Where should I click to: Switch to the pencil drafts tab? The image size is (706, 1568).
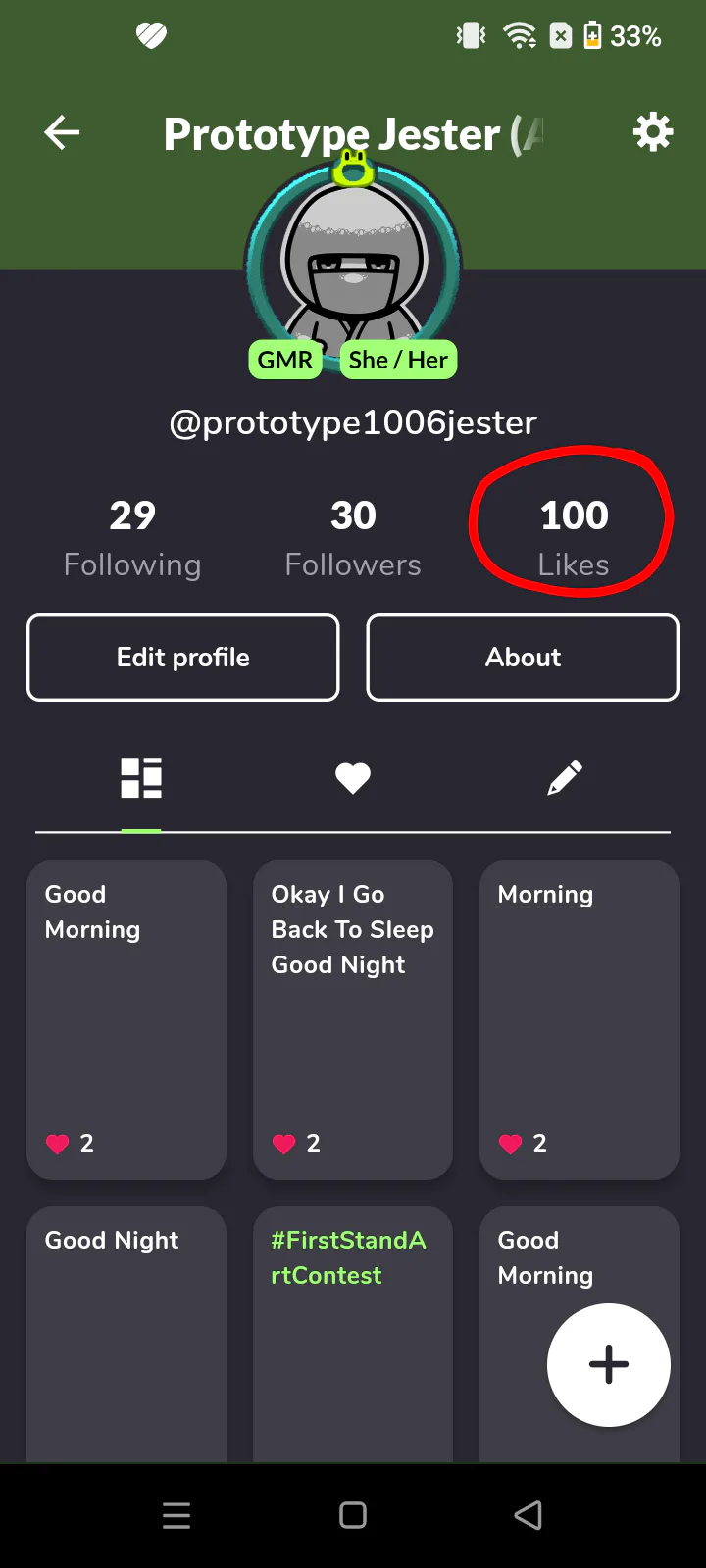(565, 779)
